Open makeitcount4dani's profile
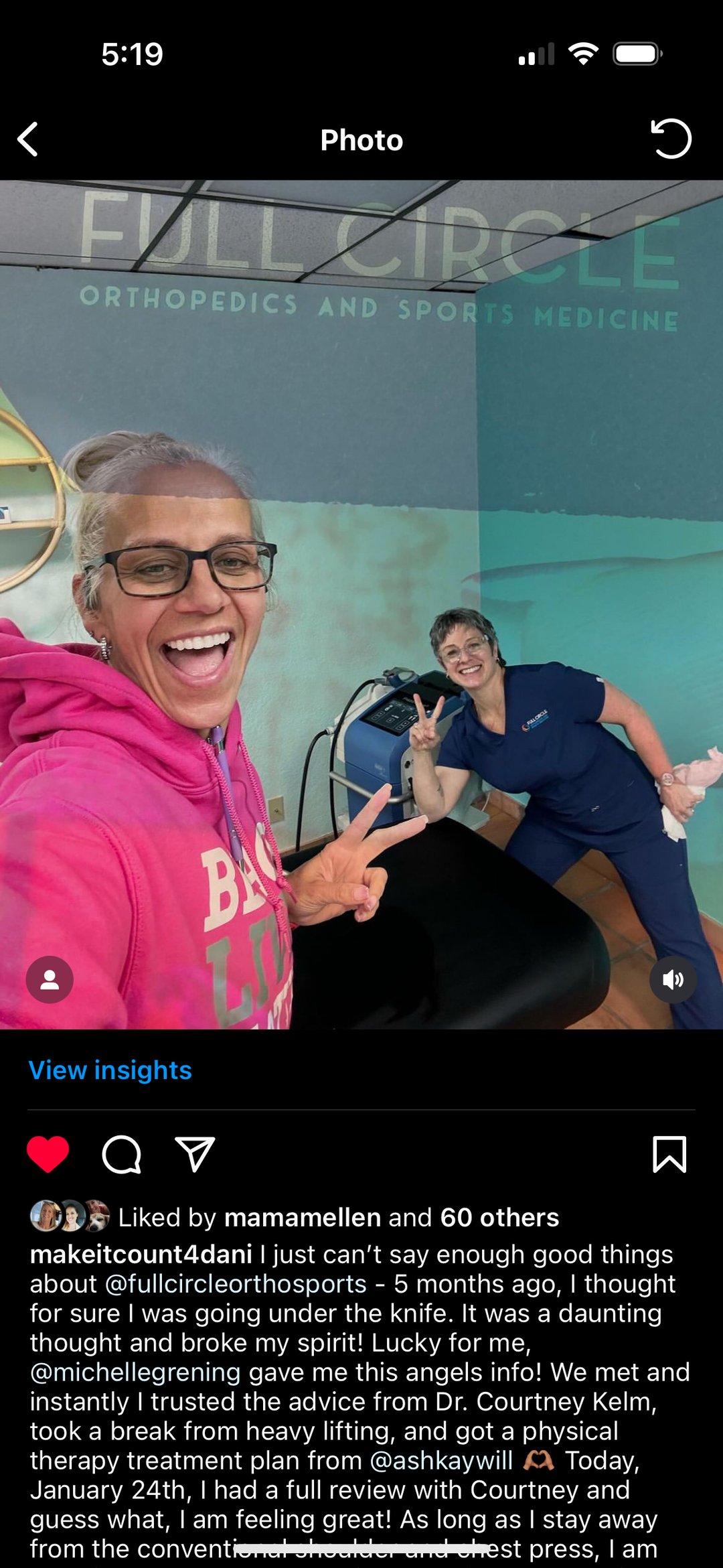The image size is (723, 1568). pos(141,1254)
